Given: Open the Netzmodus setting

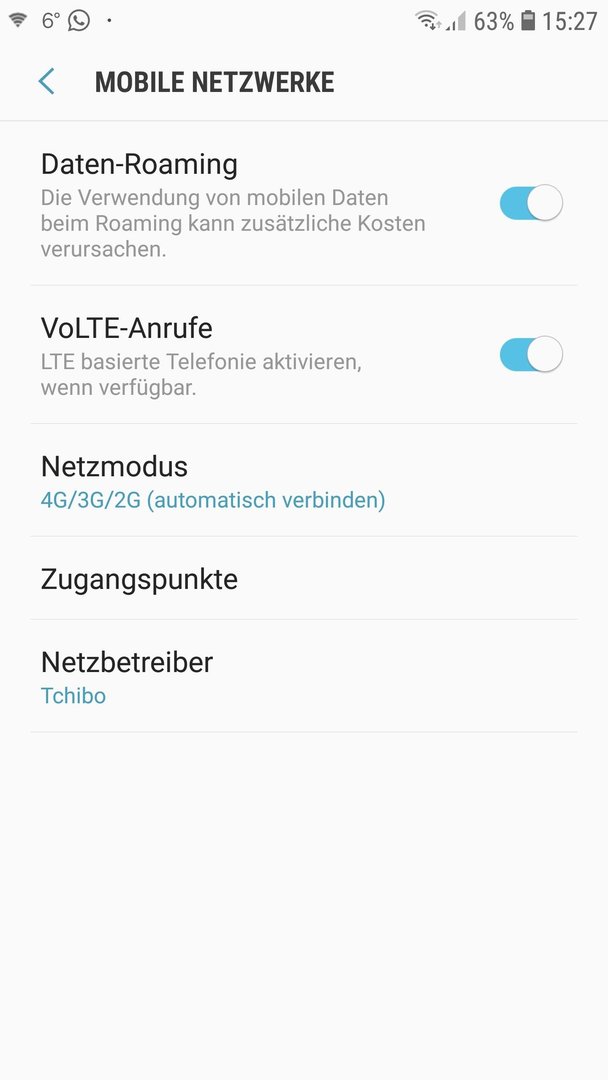Looking at the screenshot, I should [304, 481].
